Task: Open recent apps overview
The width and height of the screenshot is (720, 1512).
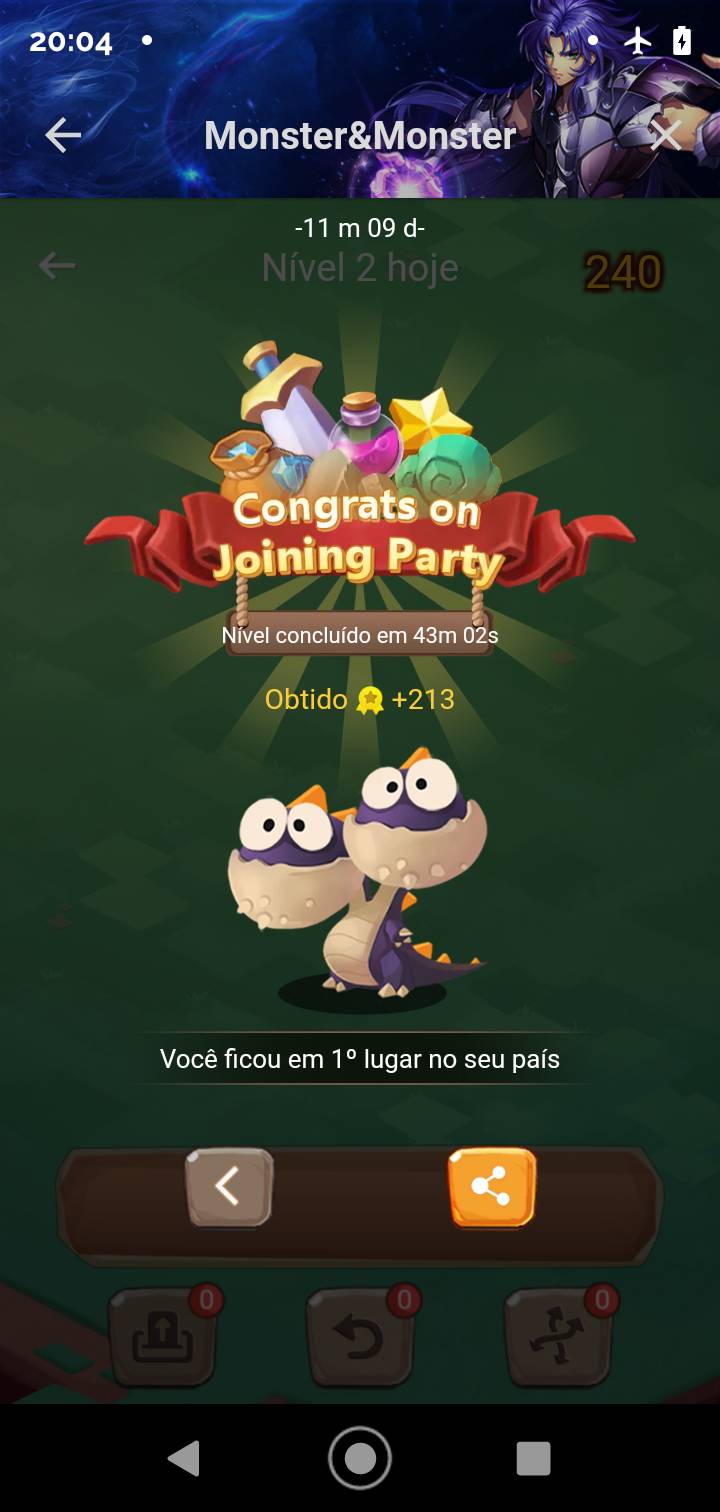Action: 533,1459
